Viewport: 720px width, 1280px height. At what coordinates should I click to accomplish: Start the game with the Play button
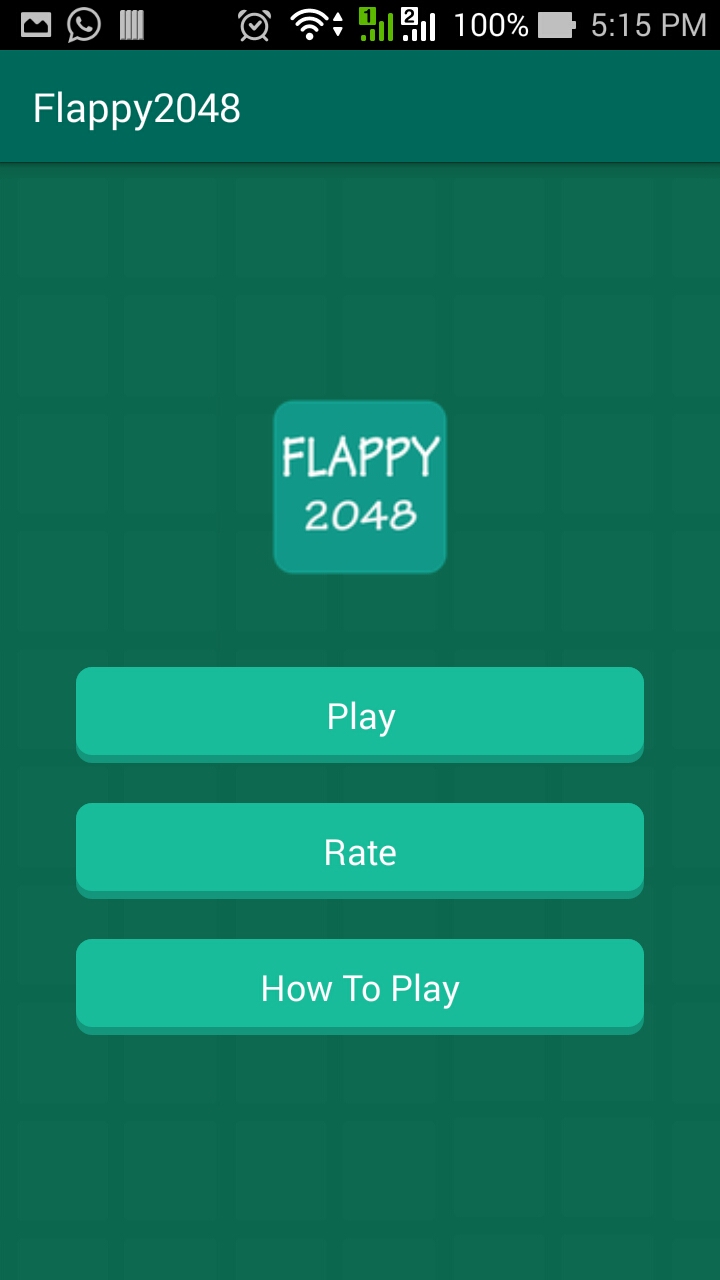[x=360, y=714]
